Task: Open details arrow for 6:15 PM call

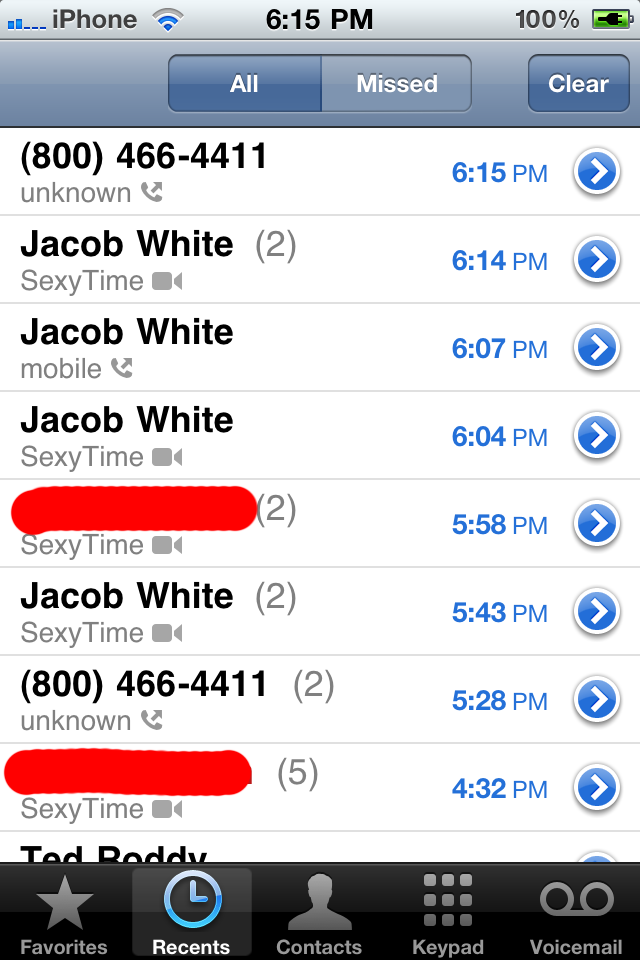Action: click(597, 172)
